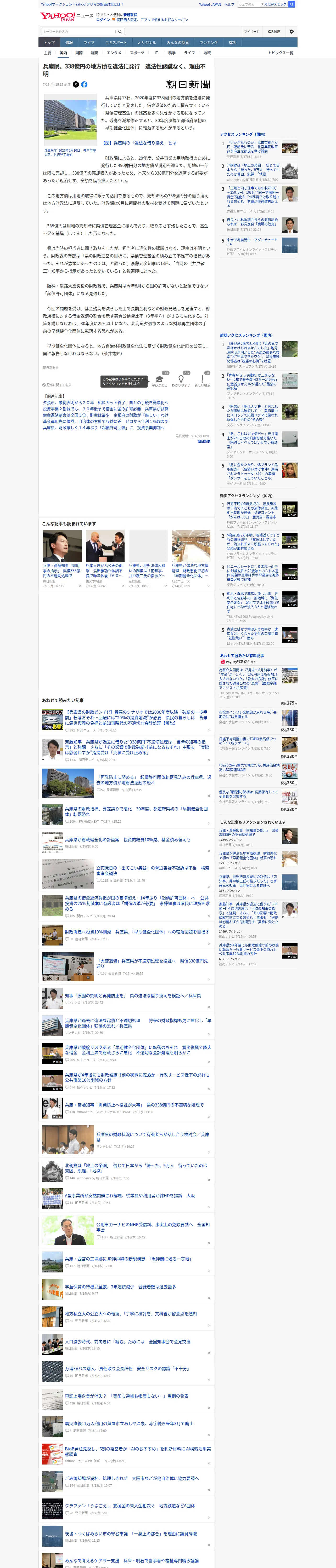Tap the ヘルプ link
The width and height of the screenshot is (336, 1568).
click(x=229, y=4)
